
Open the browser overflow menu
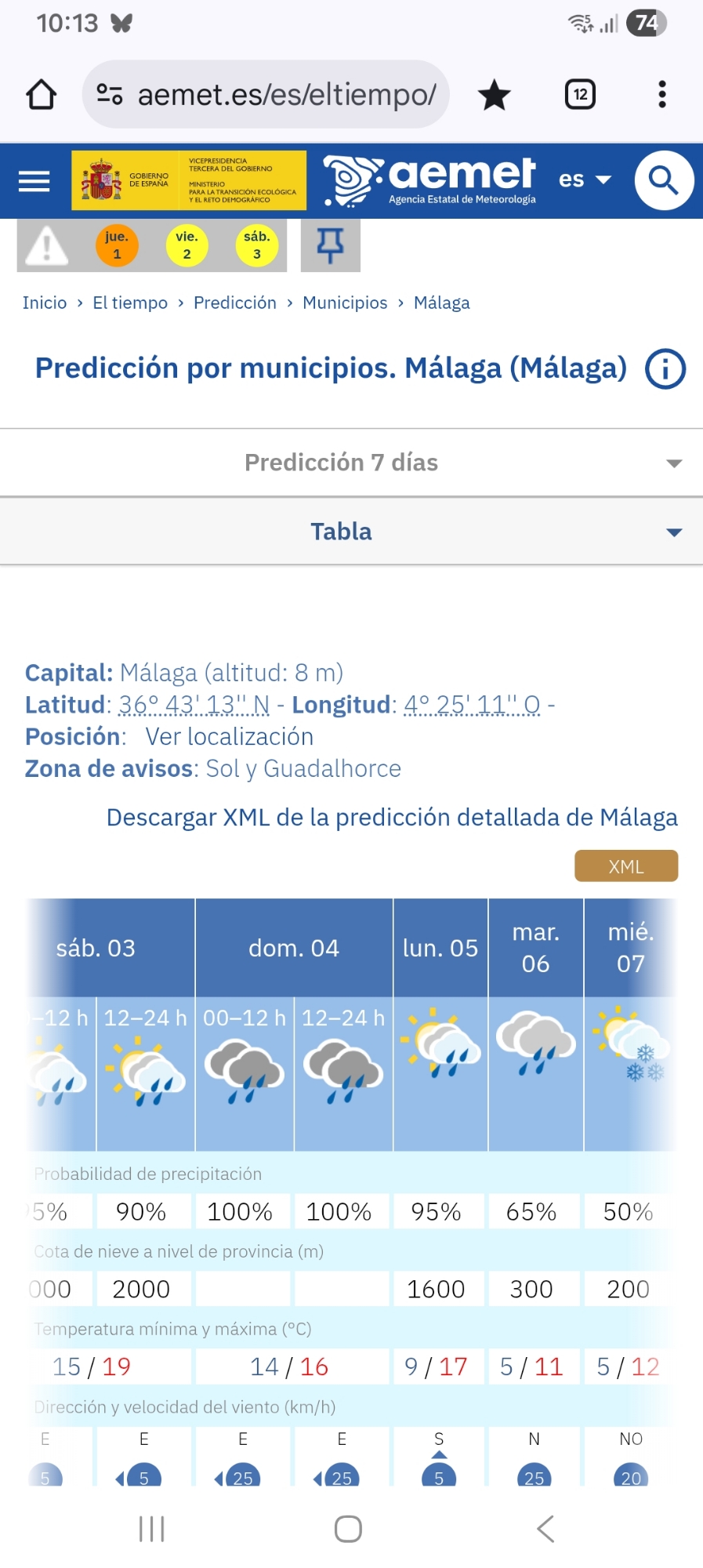(662, 95)
